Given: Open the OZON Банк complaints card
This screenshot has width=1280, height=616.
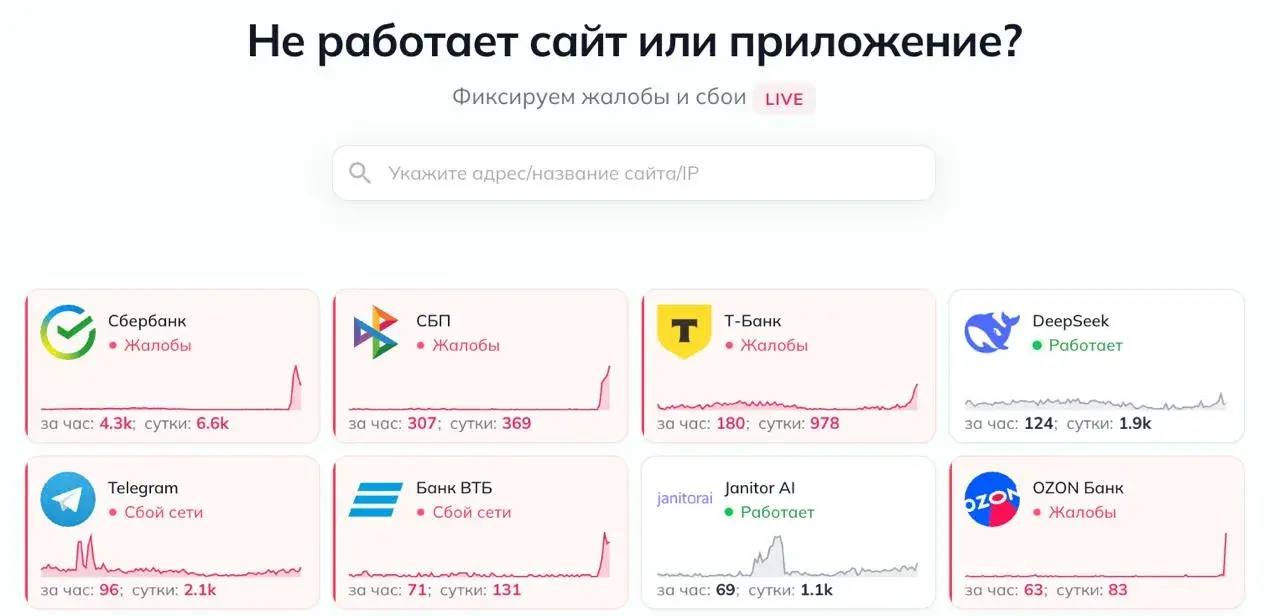Looking at the screenshot, I should [x=1096, y=532].
